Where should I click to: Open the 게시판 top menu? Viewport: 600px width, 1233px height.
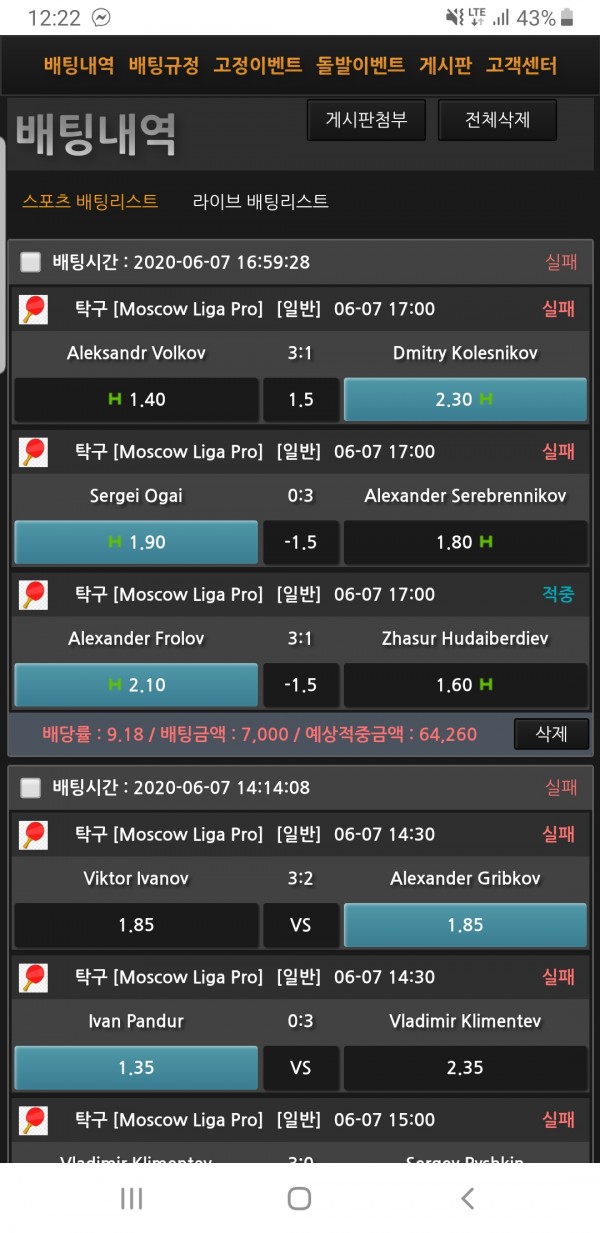coord(445,66)
